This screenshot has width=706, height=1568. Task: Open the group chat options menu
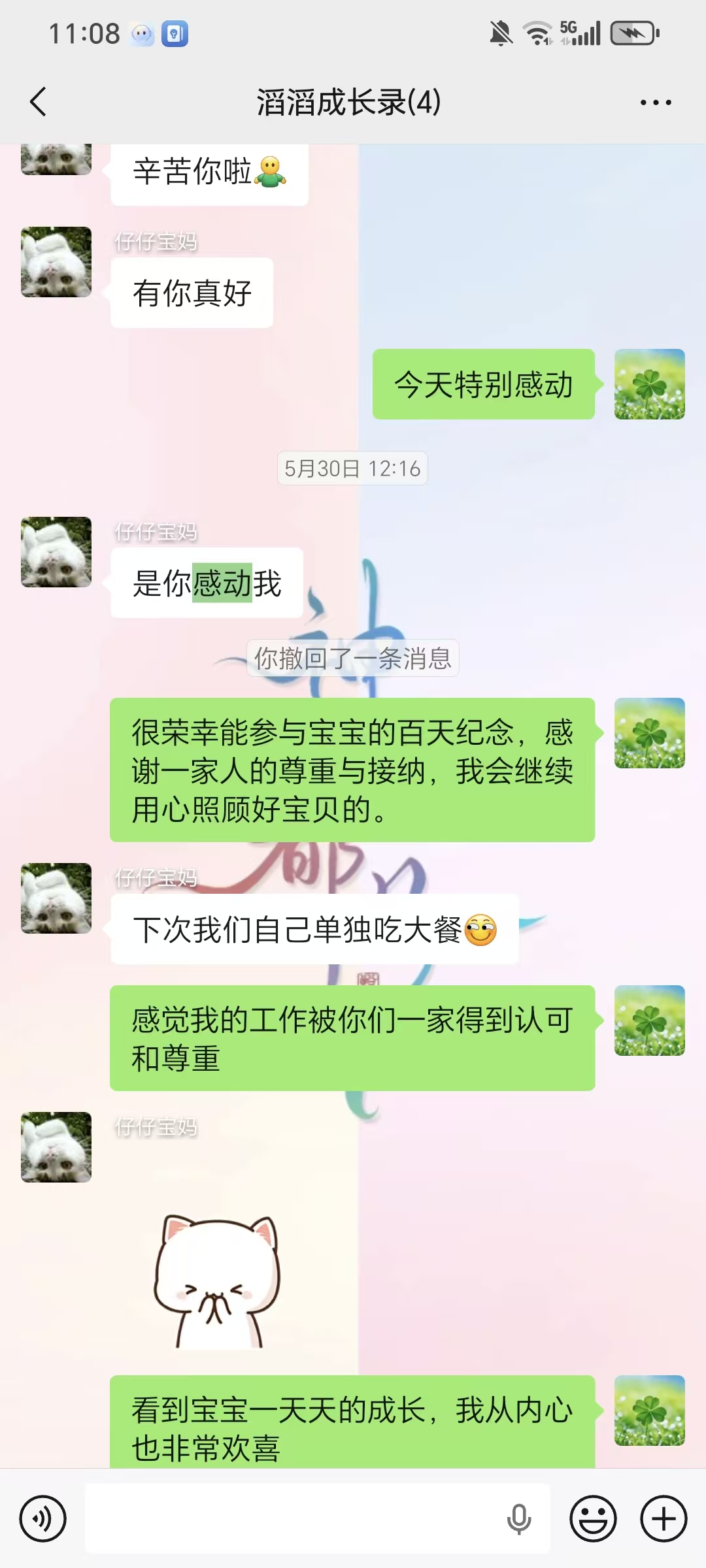pyautogui.click(x=656, y=103)
